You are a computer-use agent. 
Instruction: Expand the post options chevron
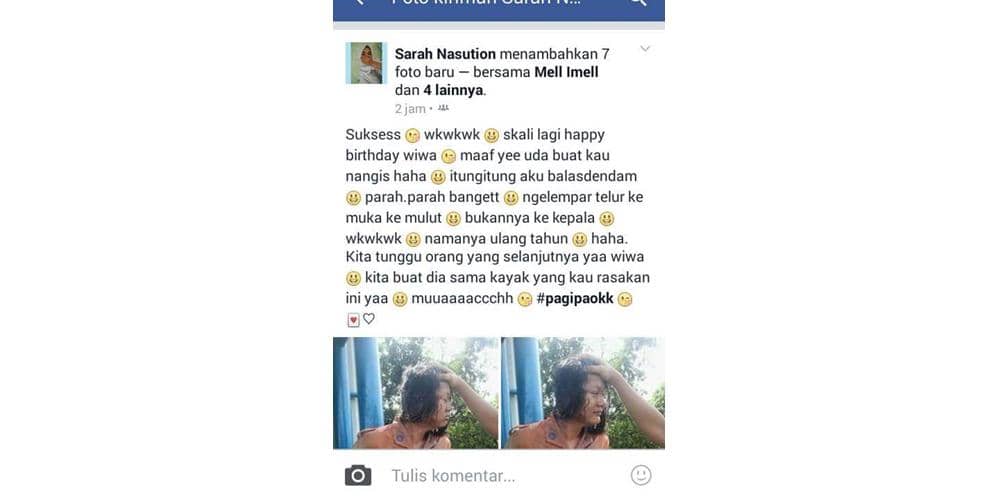(x=645, y=49)
